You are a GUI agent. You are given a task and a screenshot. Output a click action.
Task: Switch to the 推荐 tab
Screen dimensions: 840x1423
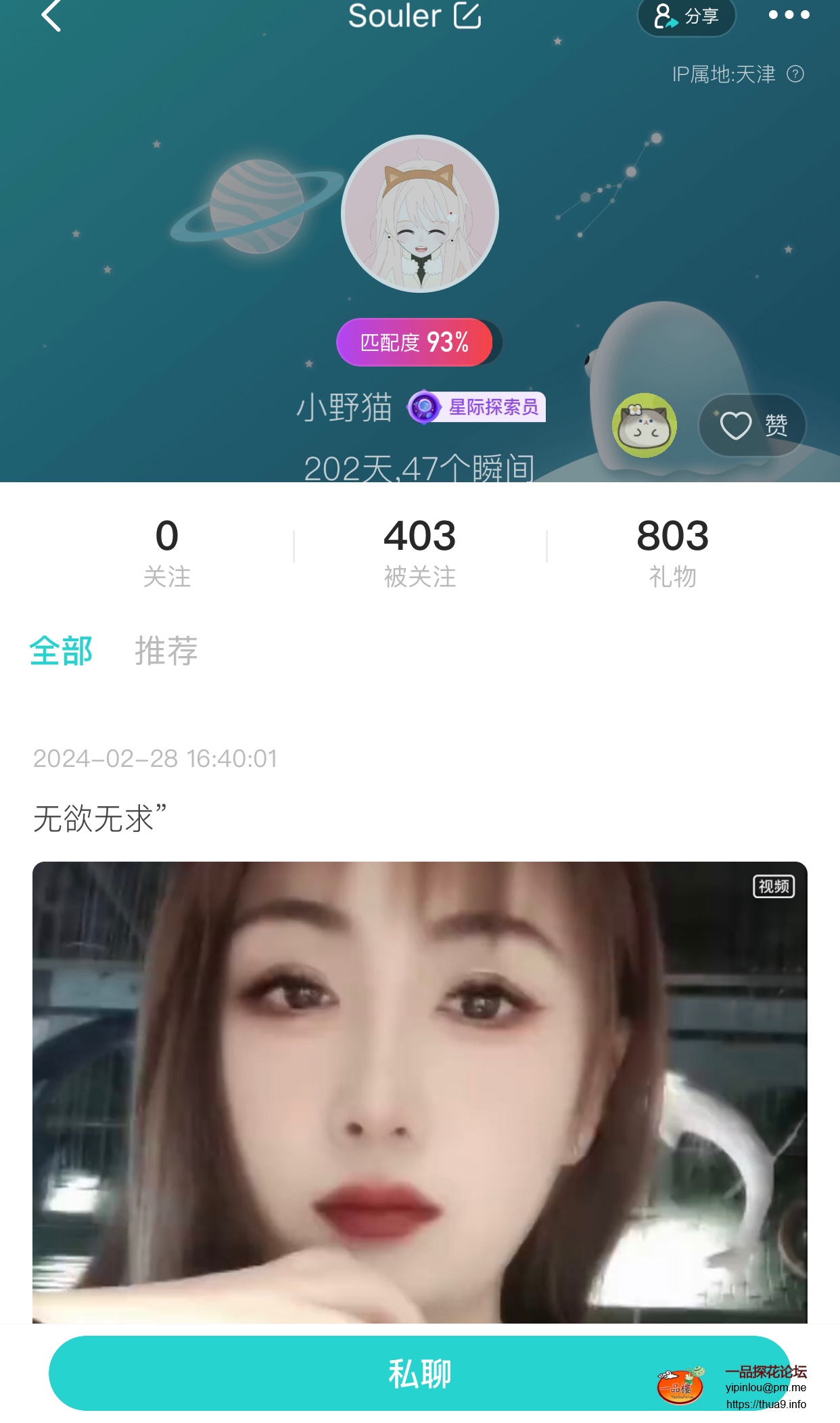pos(166,651)
